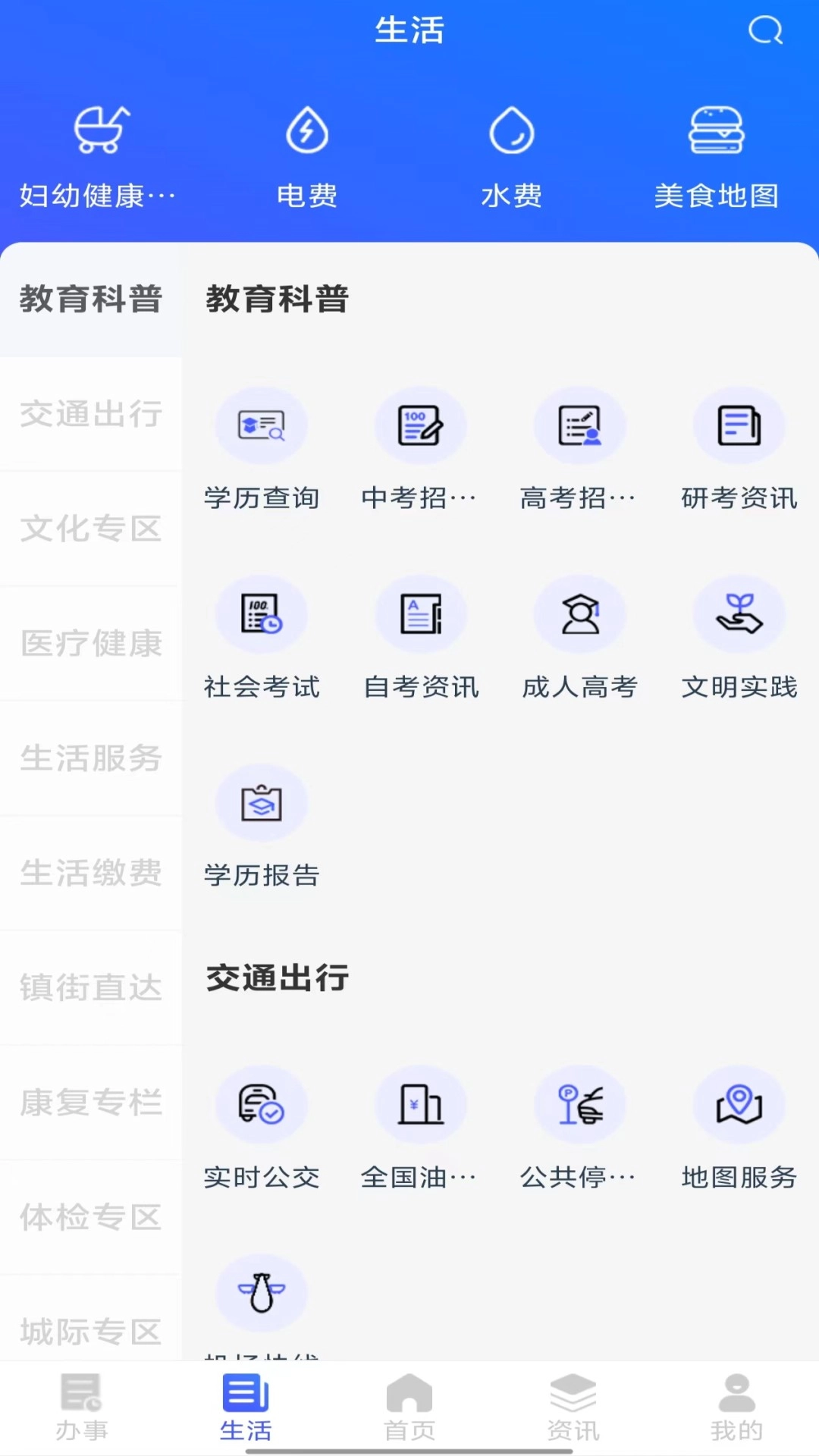Switch to the 生活缴费 category
Image resolution: width=819 pixels, height=1456 pixels.
91,874
